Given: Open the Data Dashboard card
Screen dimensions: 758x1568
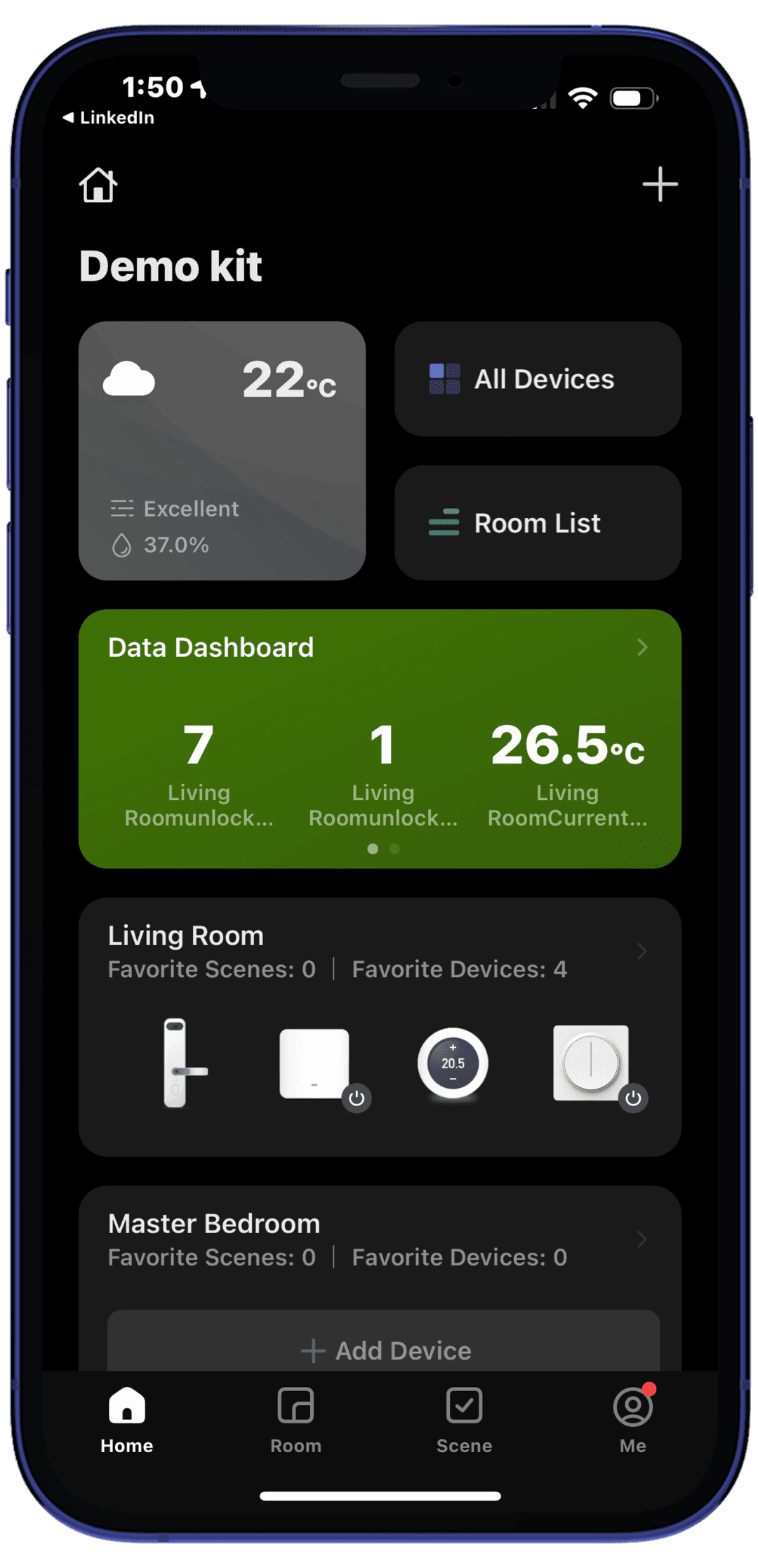Looking at the screenshot, I should [x=379, y=648].
